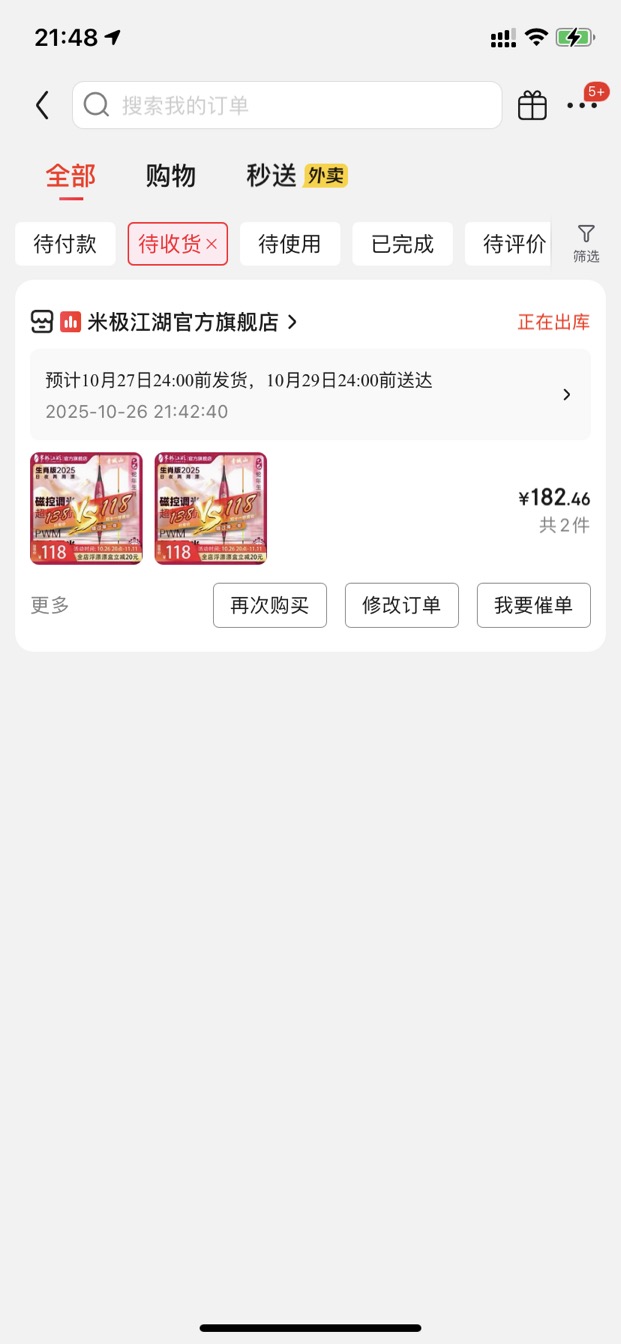Tap the 搜索我的订单 search box
The image size is (621, 1344).
point(287,105)
